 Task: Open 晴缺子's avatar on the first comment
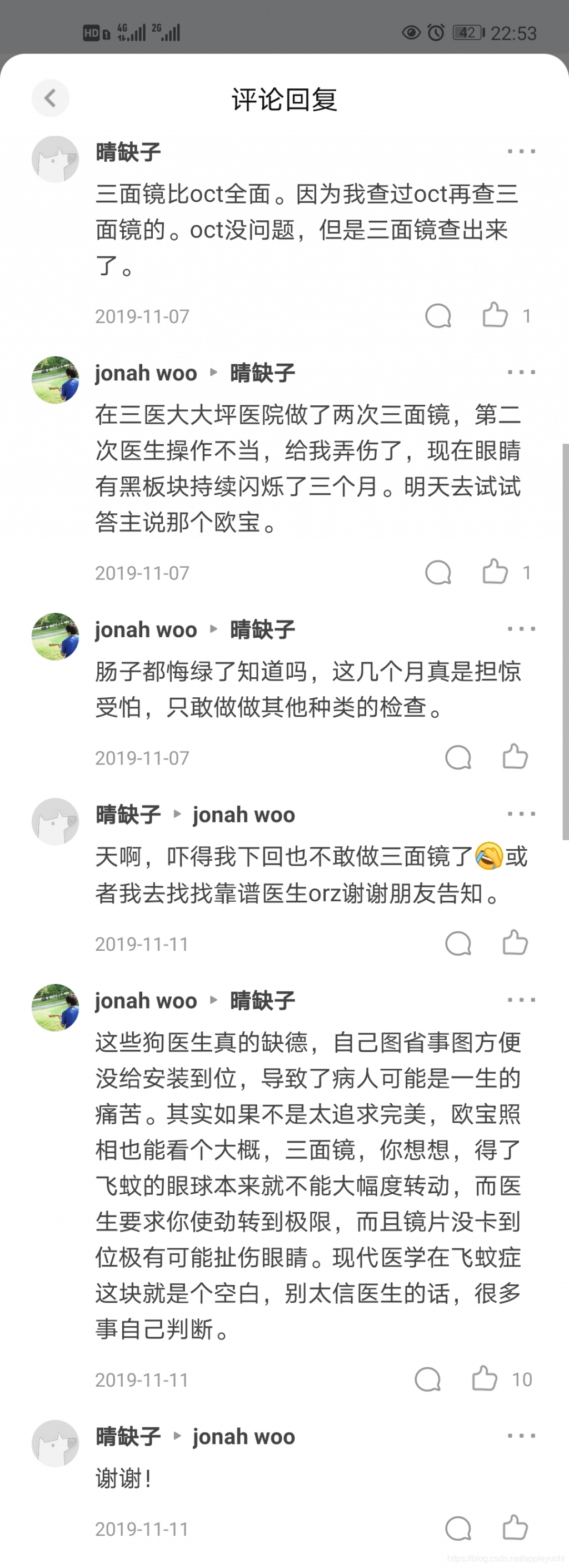[56, 160]
